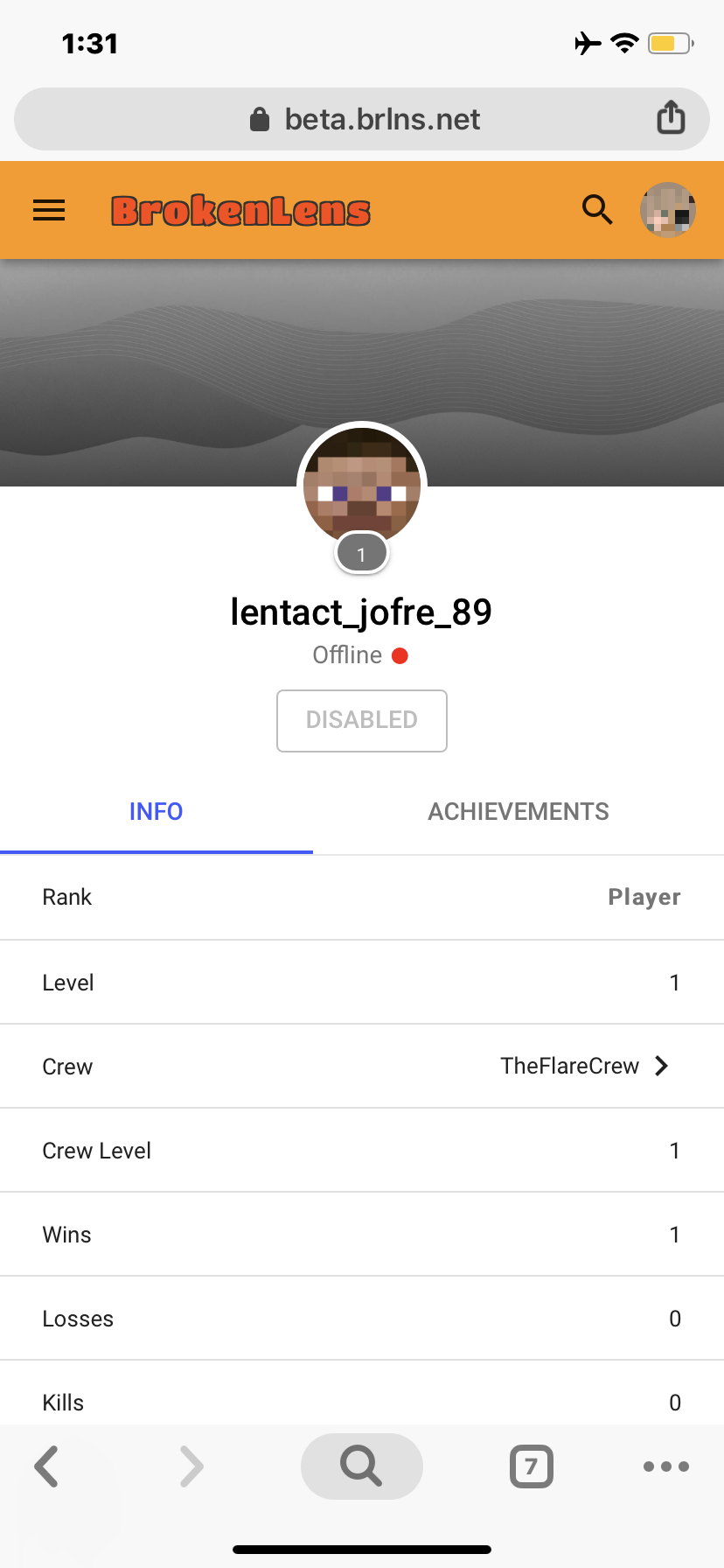Open the browser tabs switcher

coord(531,1466)
